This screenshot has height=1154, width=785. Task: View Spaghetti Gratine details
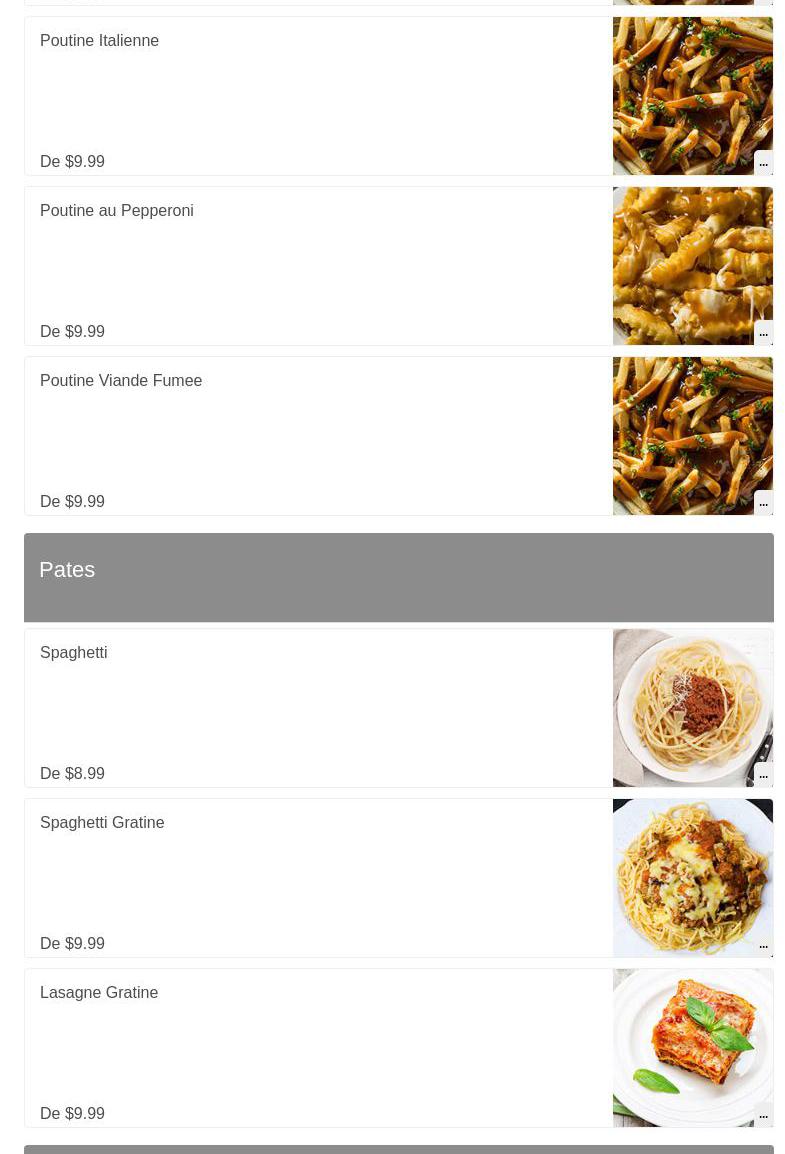pos(102,823)
